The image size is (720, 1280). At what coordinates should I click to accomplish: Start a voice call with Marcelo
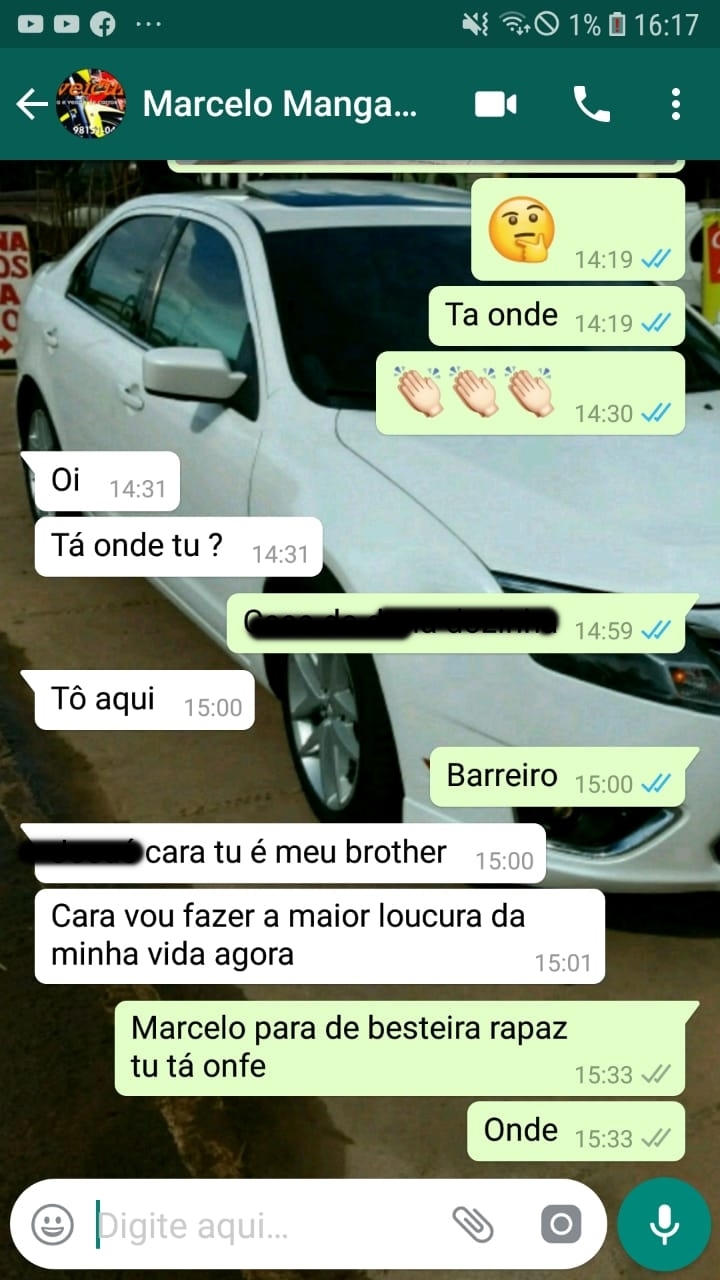coord(591,104)
